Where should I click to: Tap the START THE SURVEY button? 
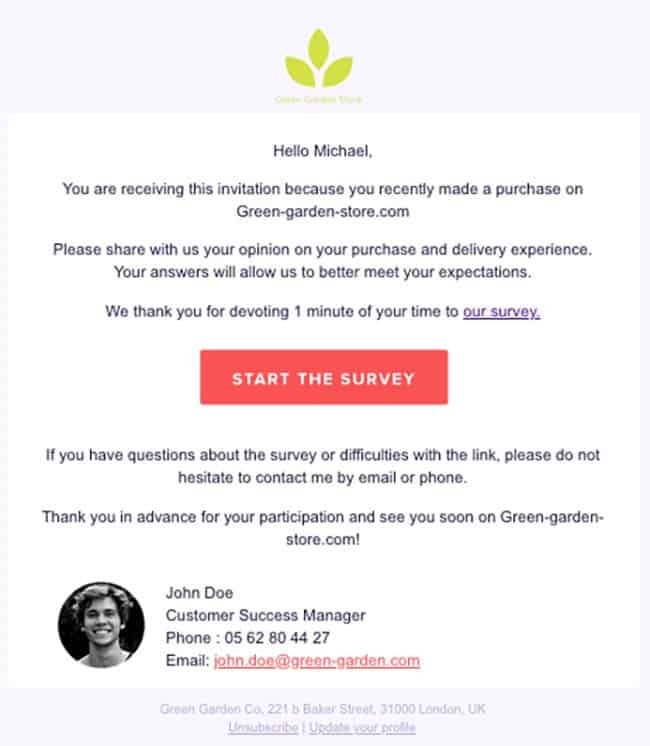click(x=323, y=378)
